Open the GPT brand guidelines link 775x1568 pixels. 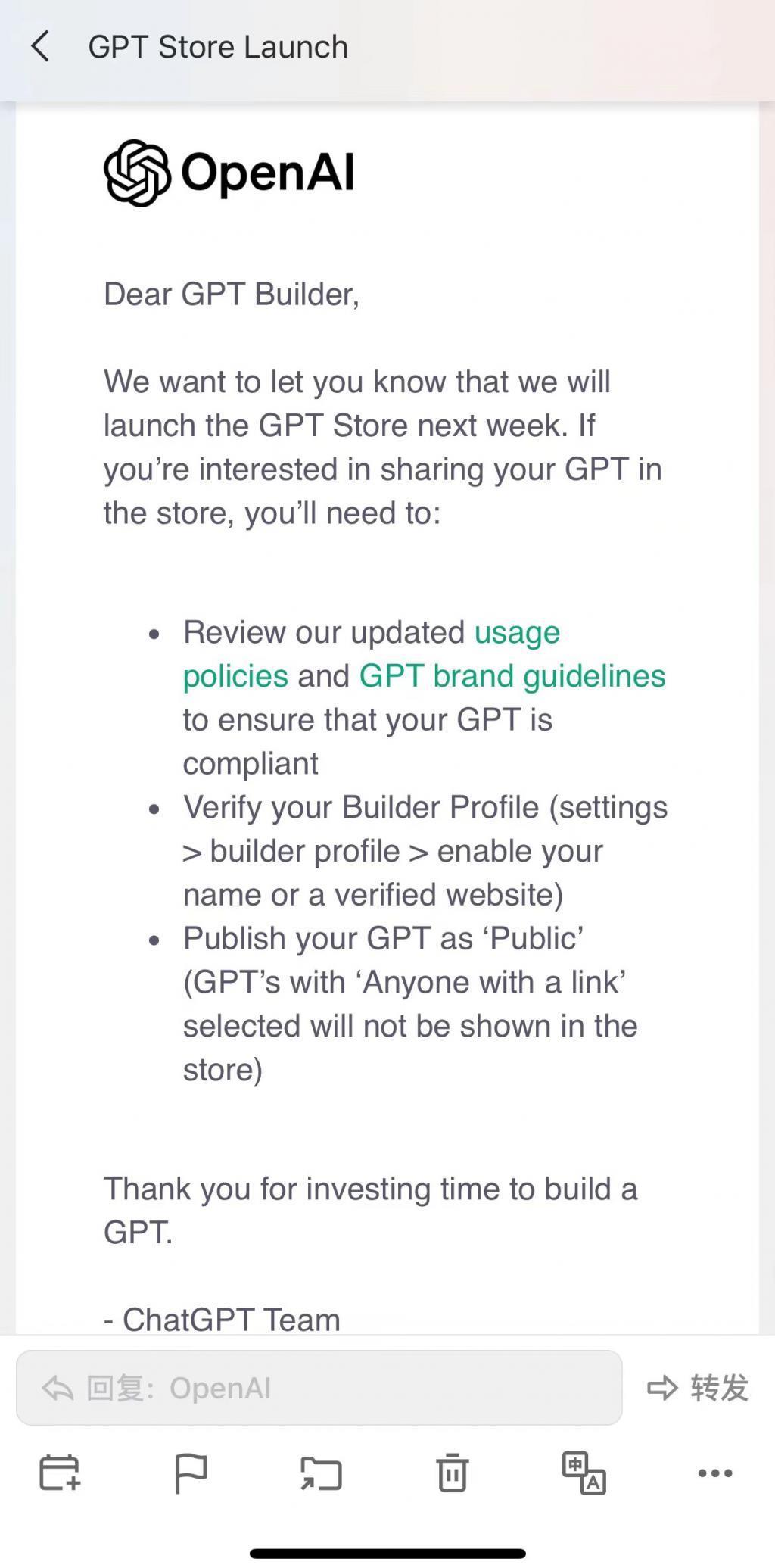(512, 676)
